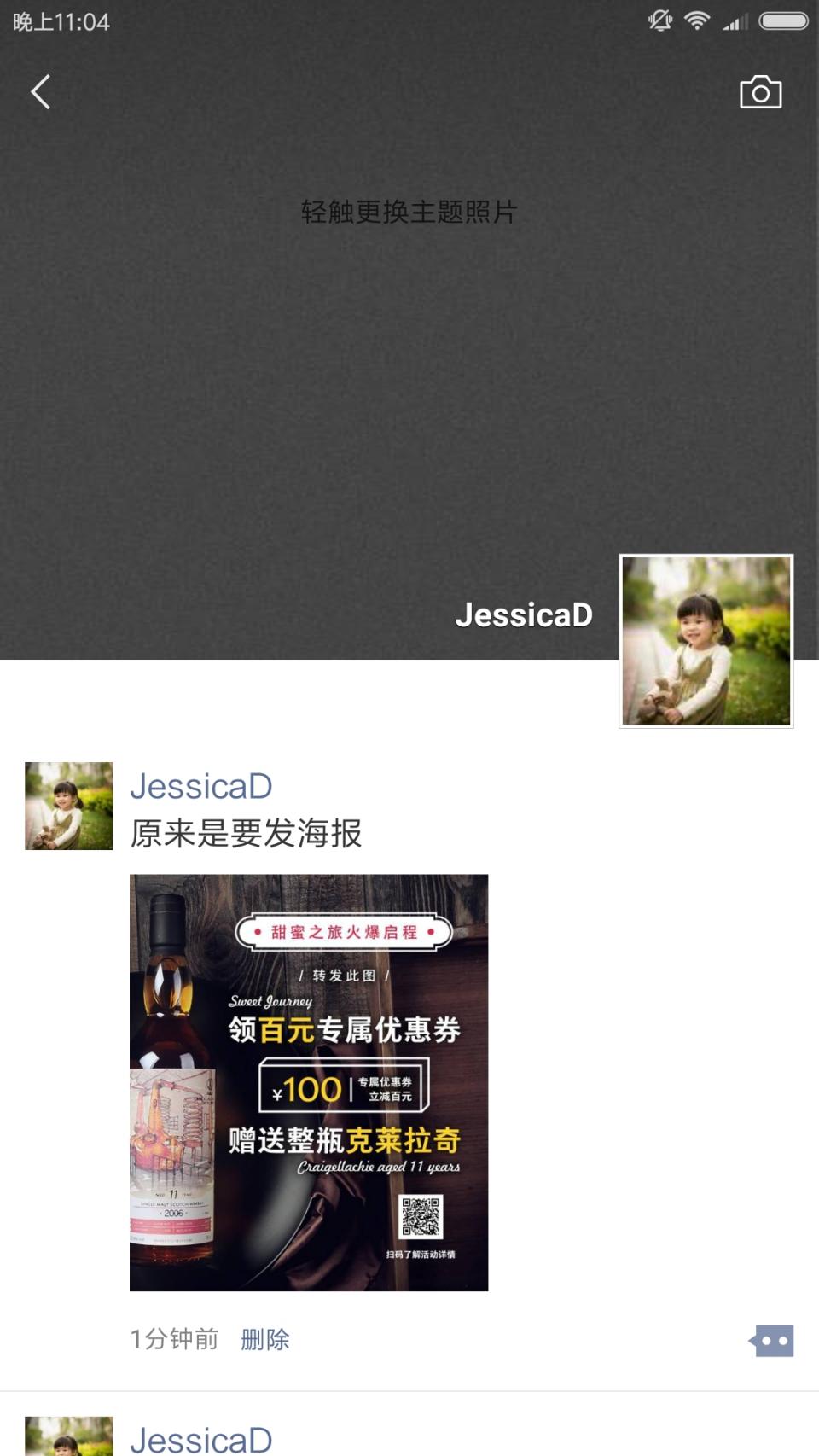
Task: Open JessicaD's large profile avatar
Action: click(x=706, y=641)
